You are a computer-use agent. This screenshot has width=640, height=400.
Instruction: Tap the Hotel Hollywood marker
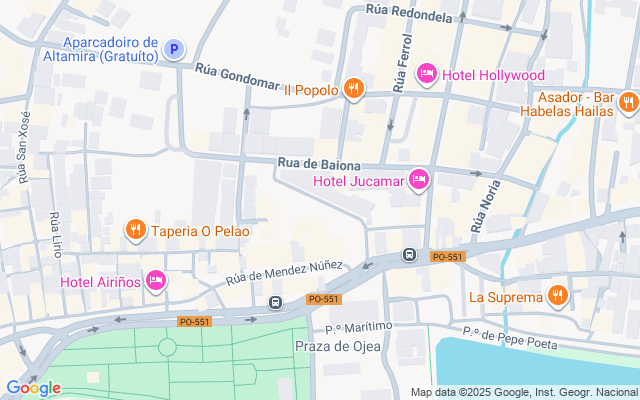(x=427, y=75)
